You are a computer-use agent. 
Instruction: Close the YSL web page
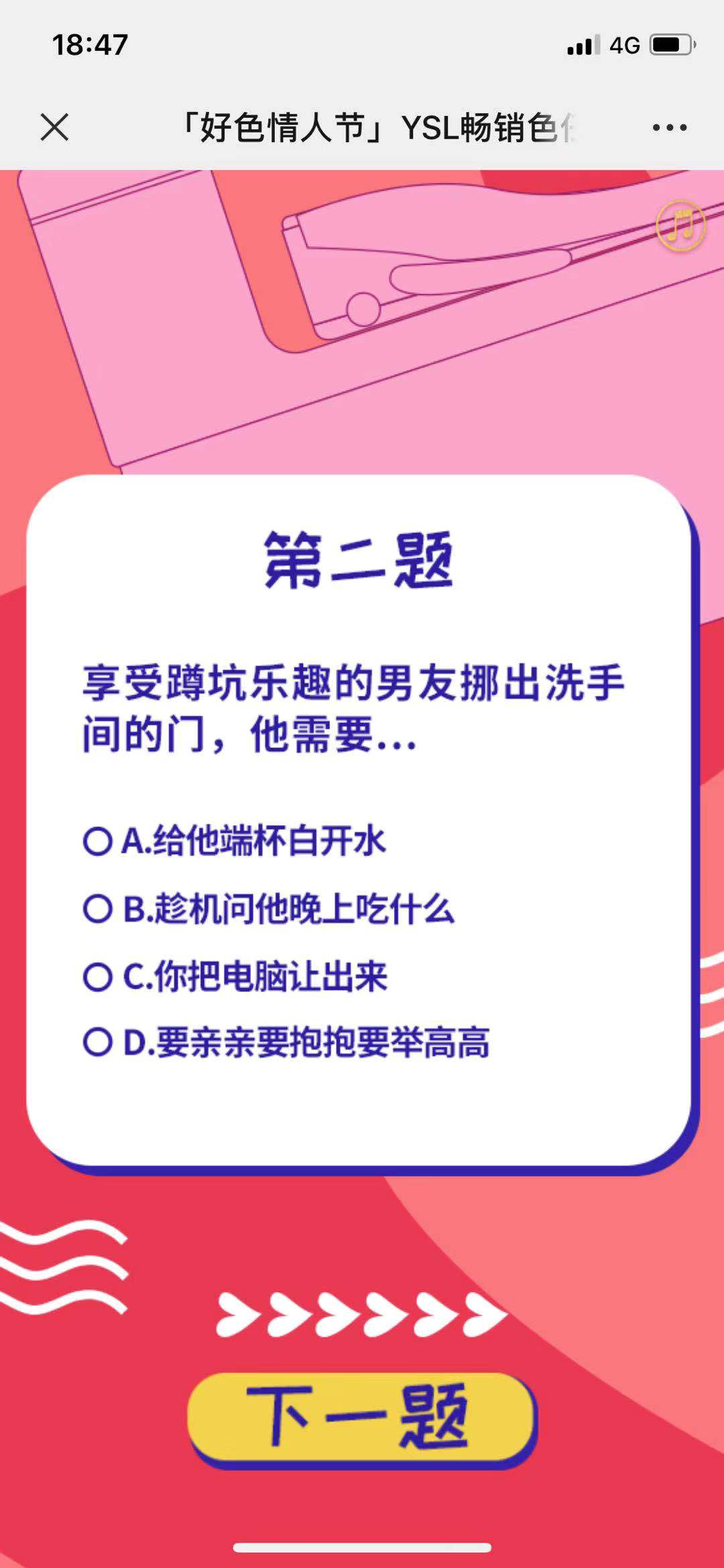pos(54,127)
